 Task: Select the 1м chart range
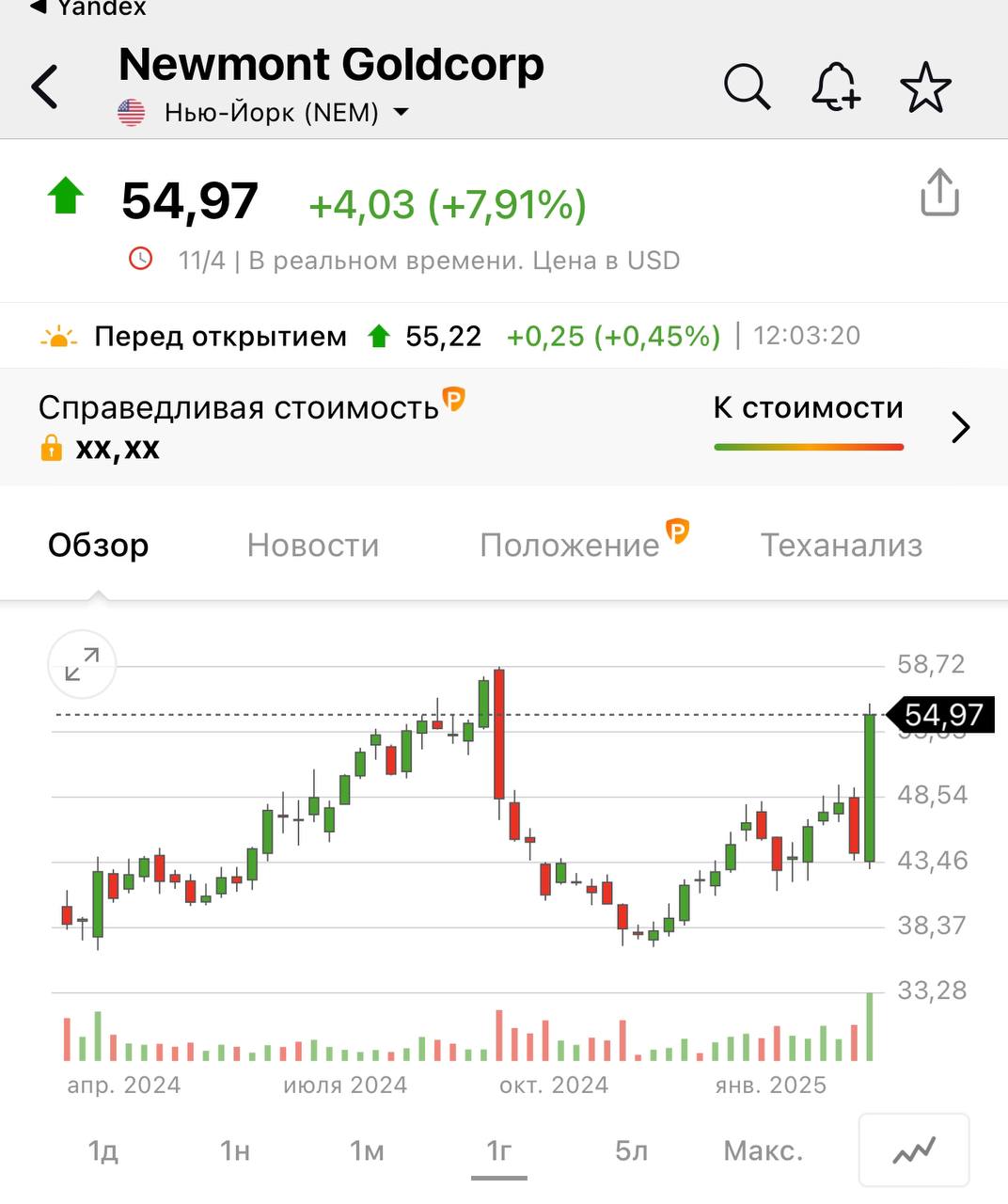tap(367, 1150)
